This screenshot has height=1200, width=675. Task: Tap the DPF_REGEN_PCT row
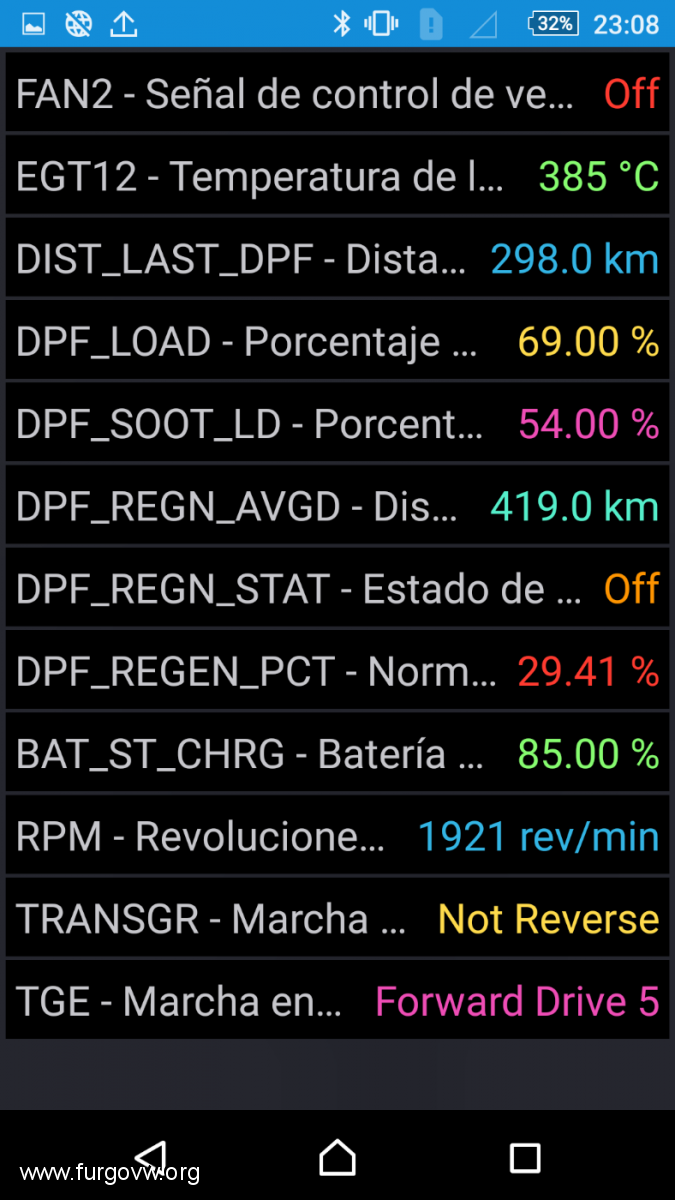pyautogui.click(x=337, y=671)
